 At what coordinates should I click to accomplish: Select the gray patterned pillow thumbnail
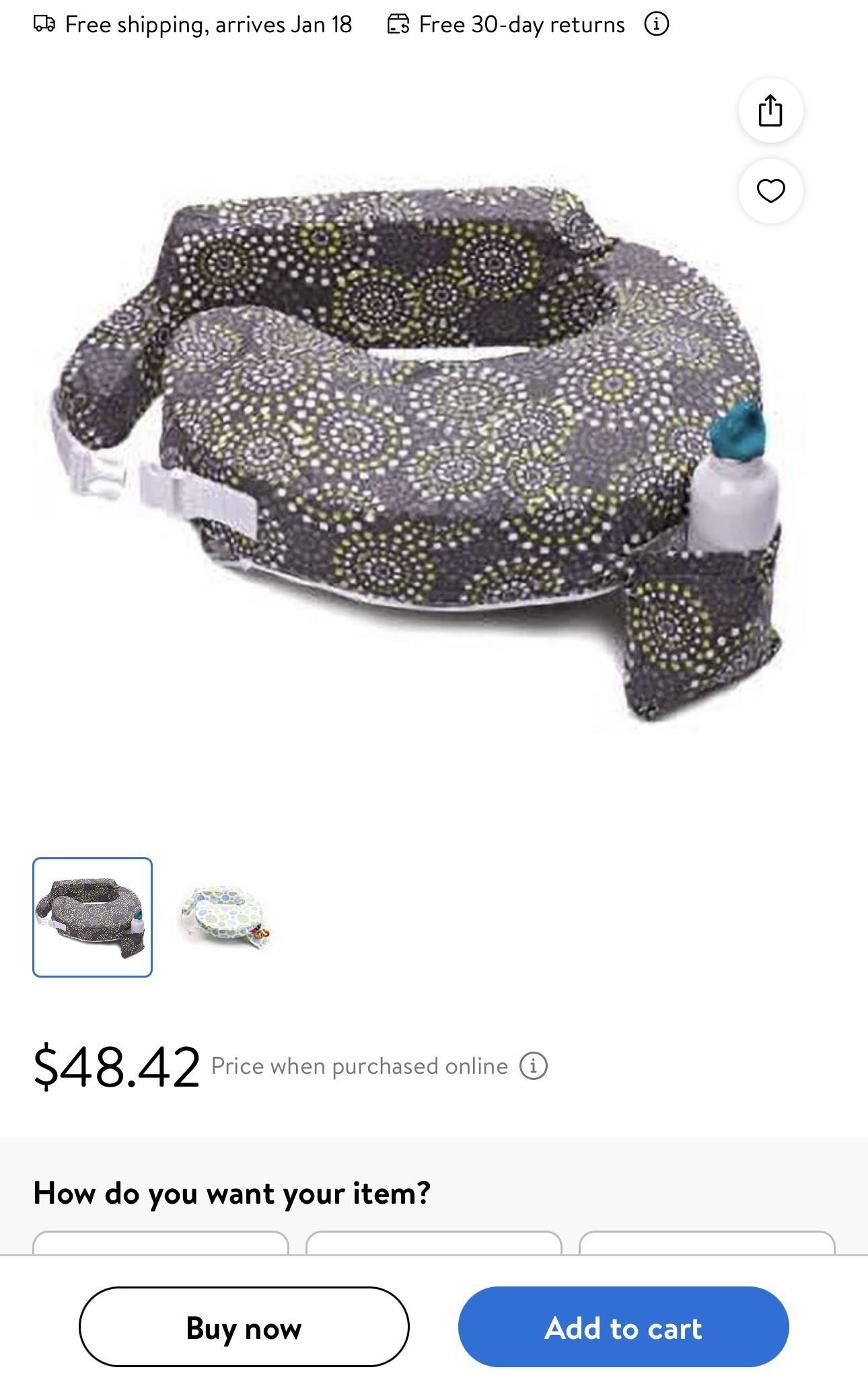(x=93, y=917)
